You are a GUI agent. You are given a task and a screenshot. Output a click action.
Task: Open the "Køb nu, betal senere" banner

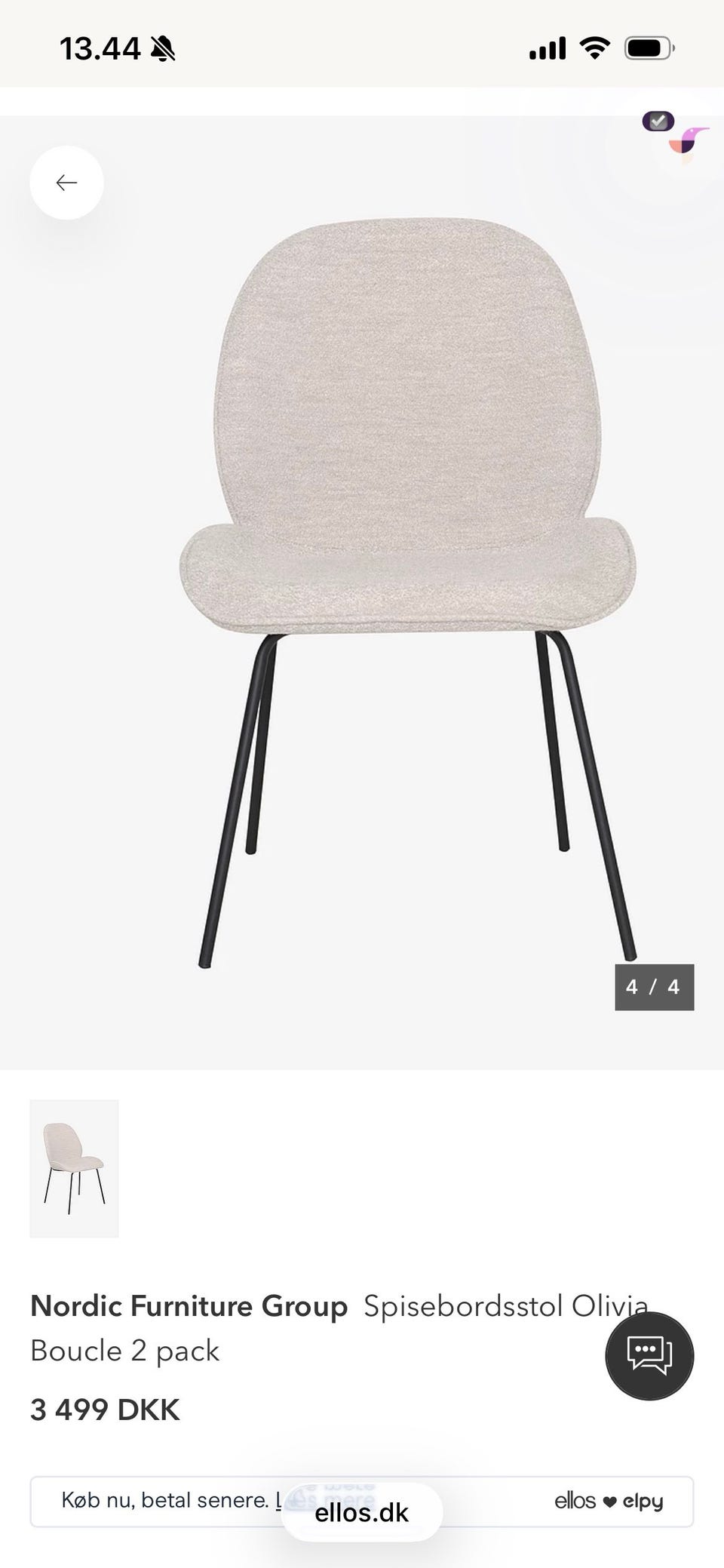(x=166, y=1501)
